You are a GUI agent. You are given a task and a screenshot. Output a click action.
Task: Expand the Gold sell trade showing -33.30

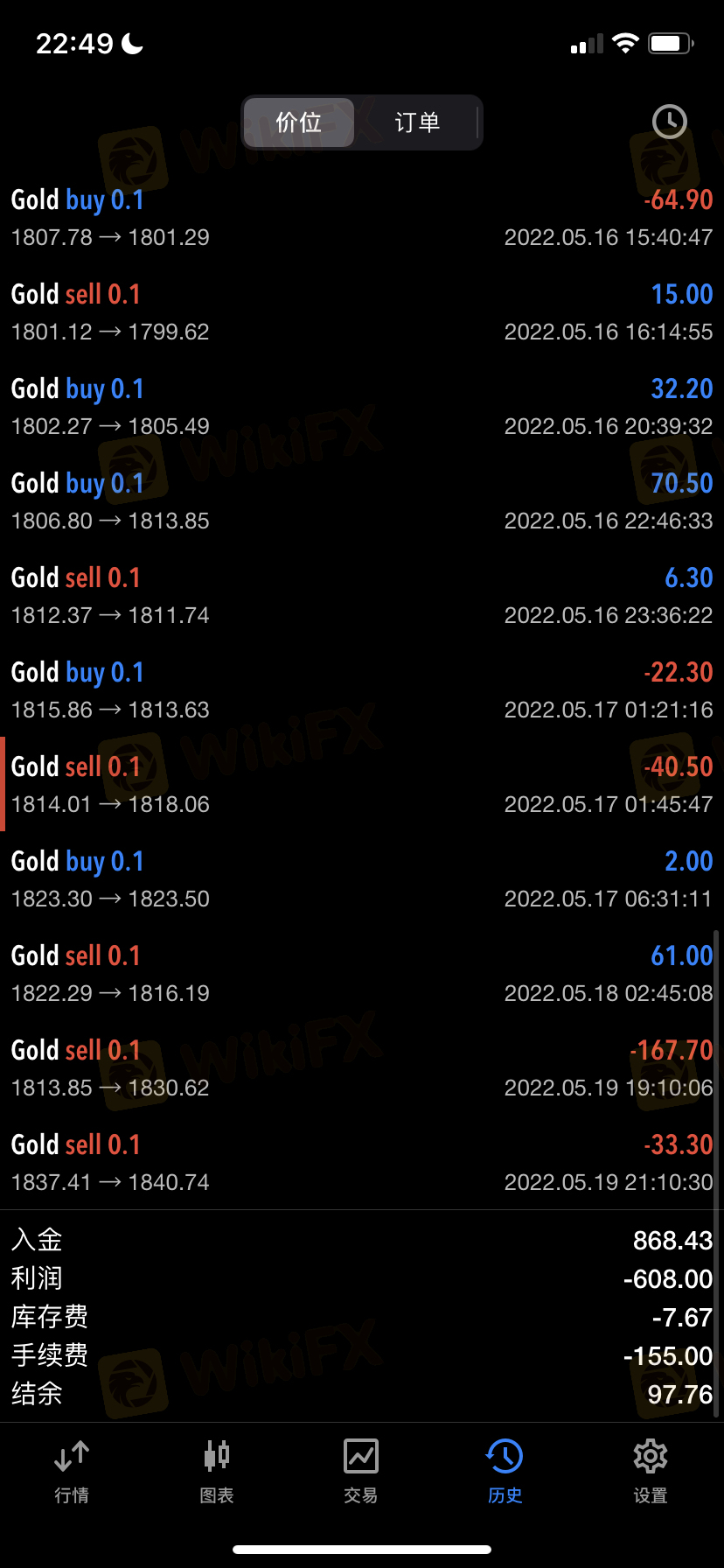[362, 1162]
